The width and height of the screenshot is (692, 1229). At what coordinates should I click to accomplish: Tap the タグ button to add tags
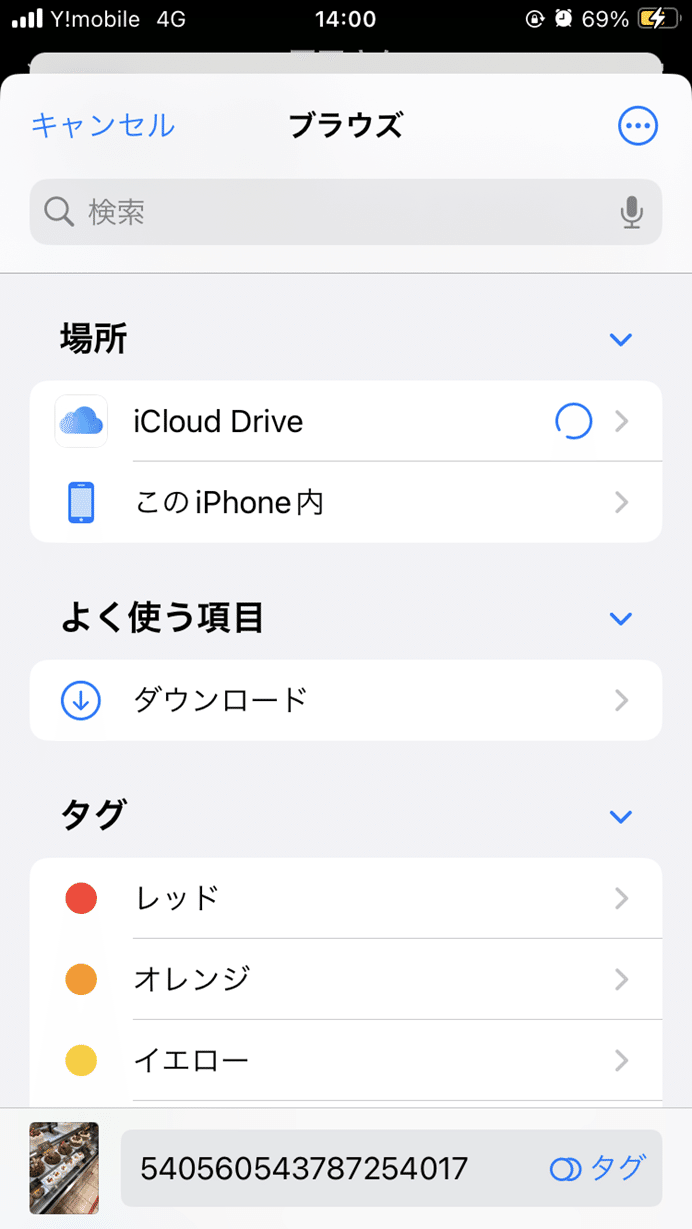599,1168
